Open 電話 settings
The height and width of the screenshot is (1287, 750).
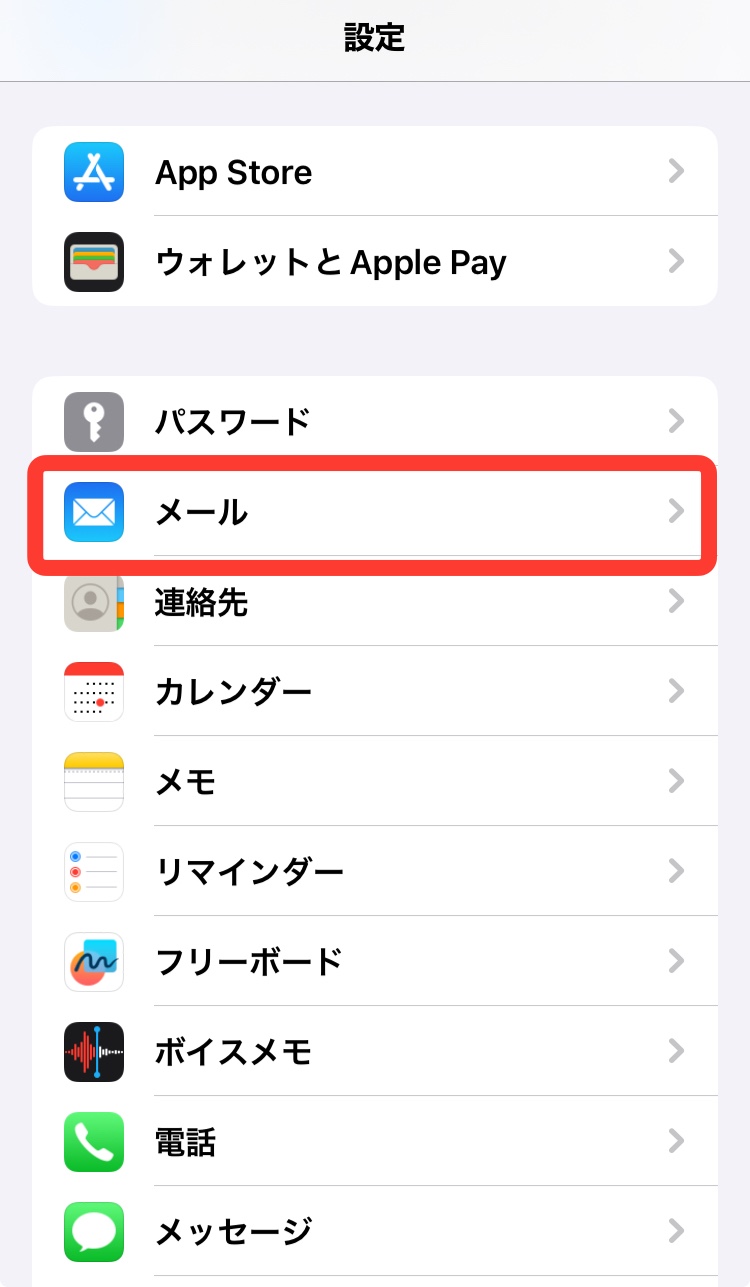click(374, 1141)
